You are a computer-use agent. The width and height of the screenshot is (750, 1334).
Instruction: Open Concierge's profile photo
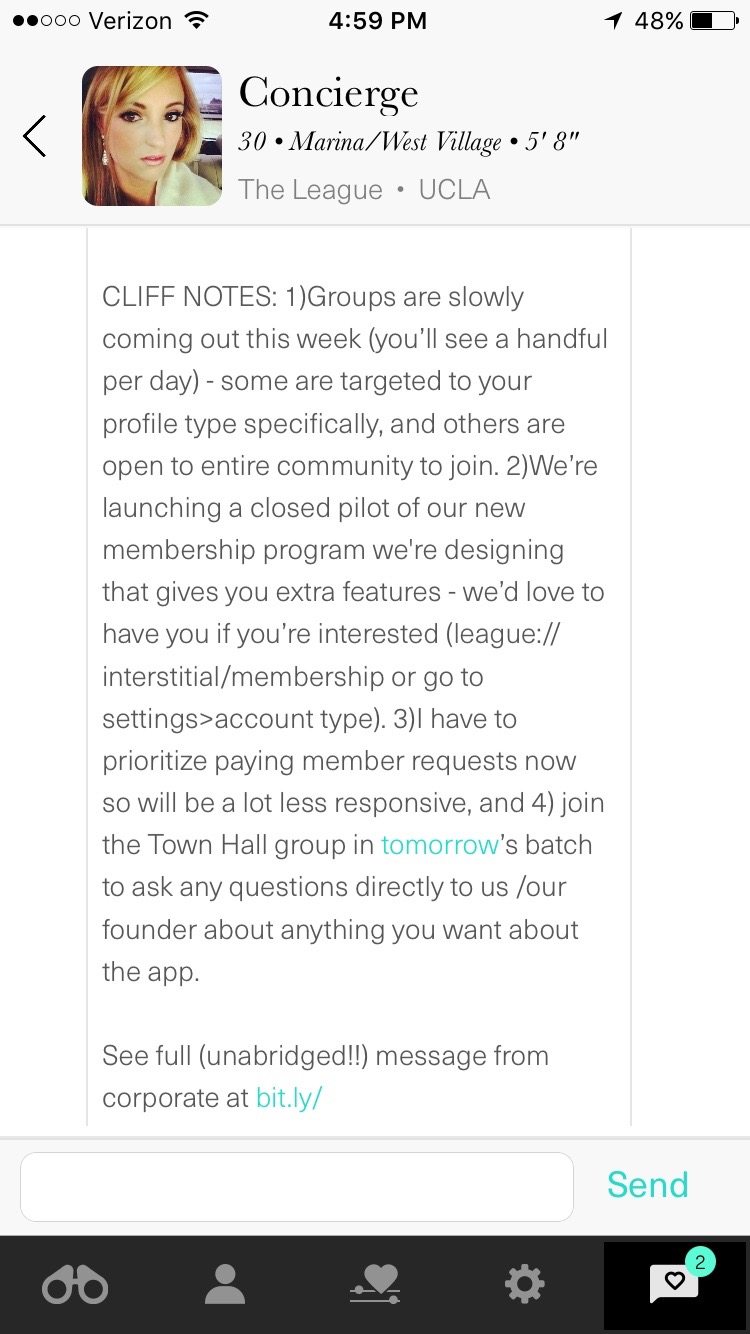tap(152, 136)
